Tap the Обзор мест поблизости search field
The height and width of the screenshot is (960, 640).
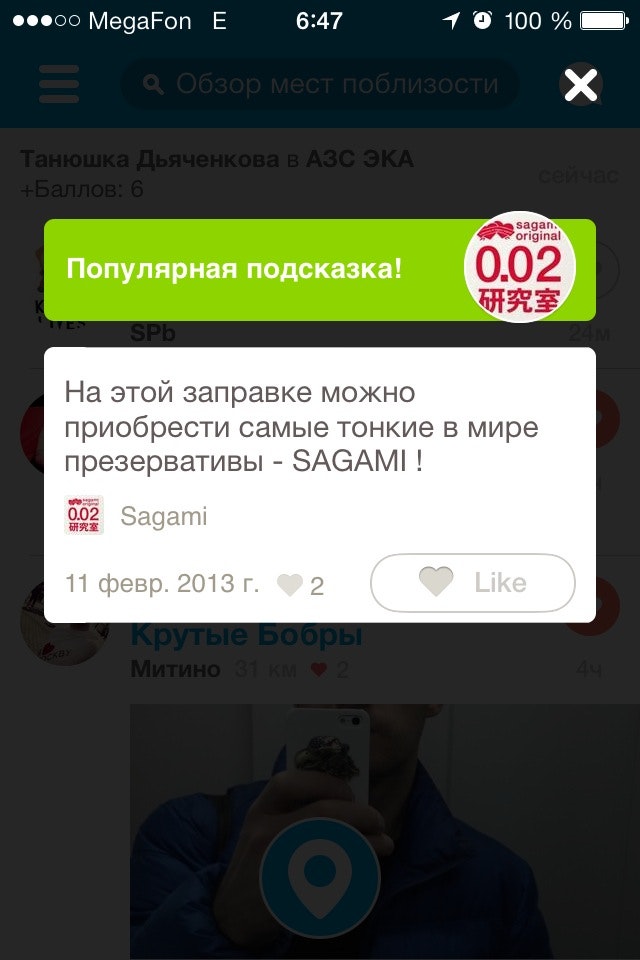[x=320, y=85]
